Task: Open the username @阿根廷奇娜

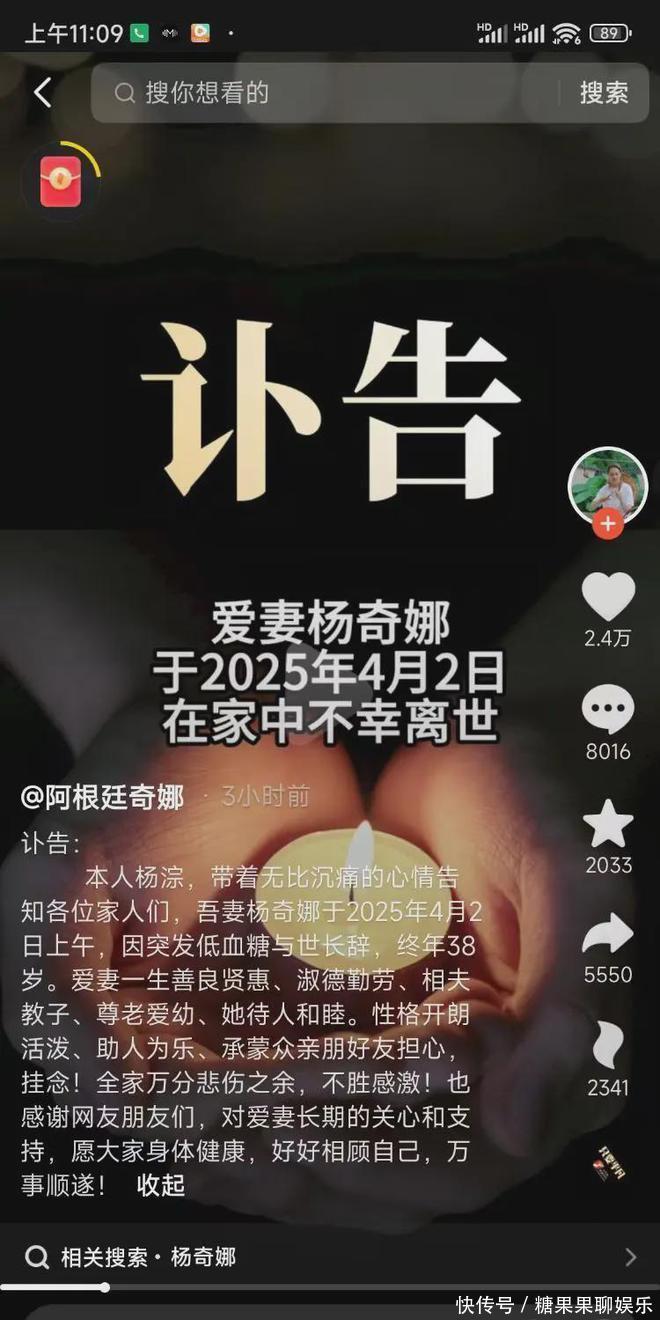Action: point(102,797)
